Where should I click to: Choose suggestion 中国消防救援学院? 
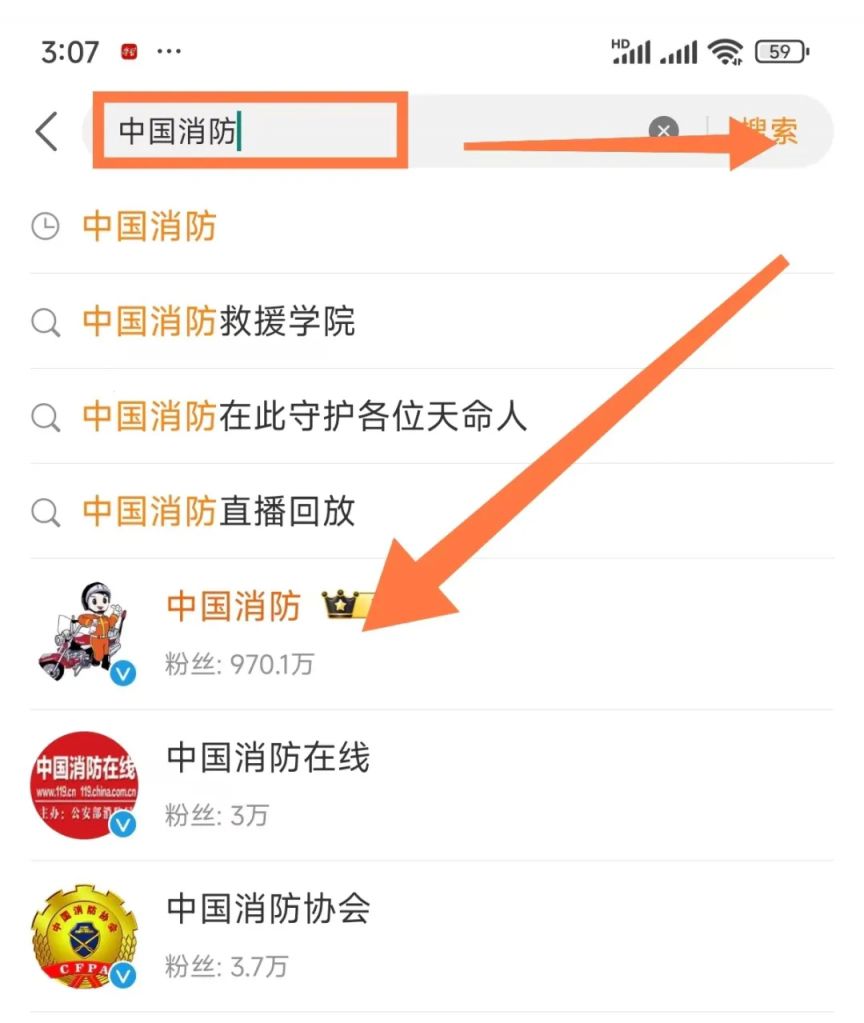coord(218,322)
